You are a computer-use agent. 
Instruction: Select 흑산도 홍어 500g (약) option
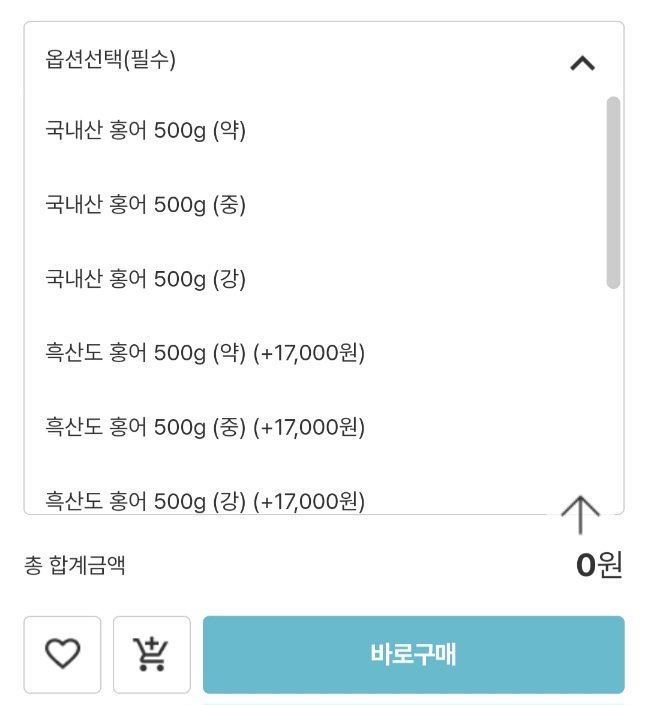click(x=205, y=353)
